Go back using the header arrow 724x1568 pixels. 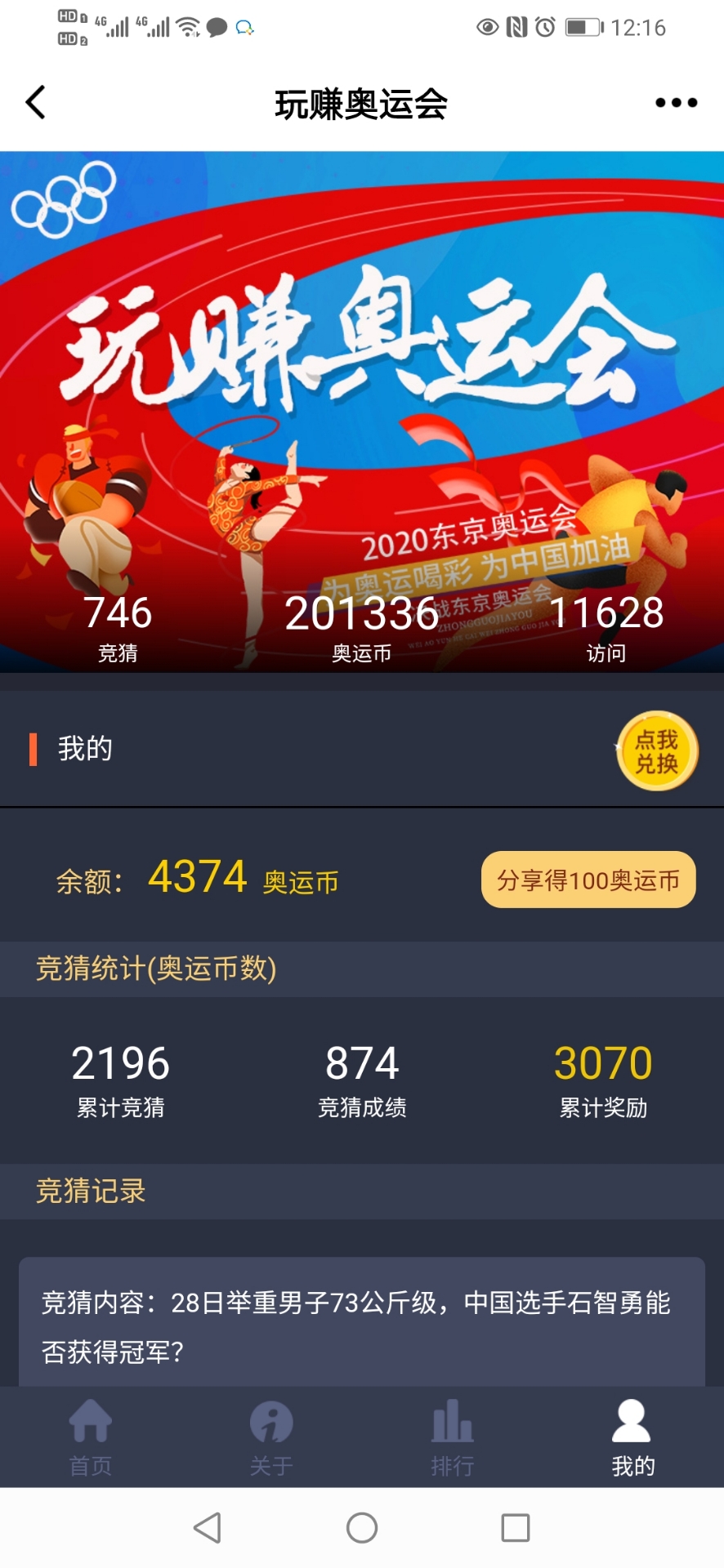36,103
